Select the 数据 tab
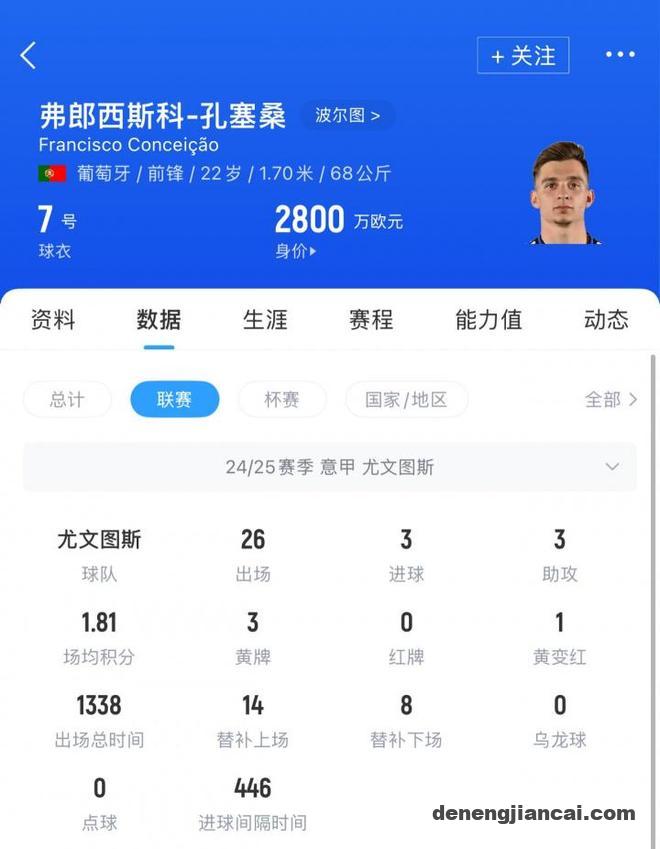This screenshot has height=849, width=660. (x=159, y=320)
